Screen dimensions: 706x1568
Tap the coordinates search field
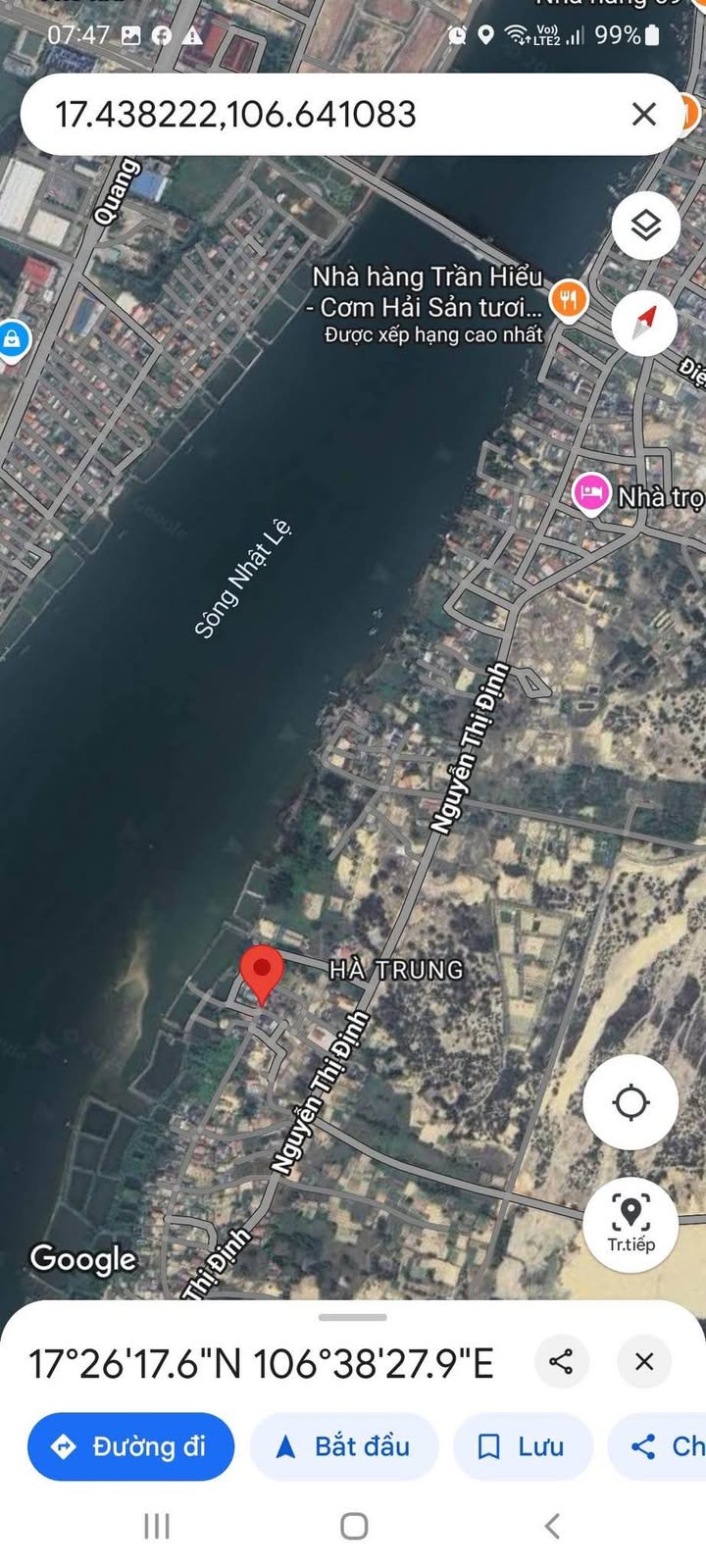pos(324,115)
